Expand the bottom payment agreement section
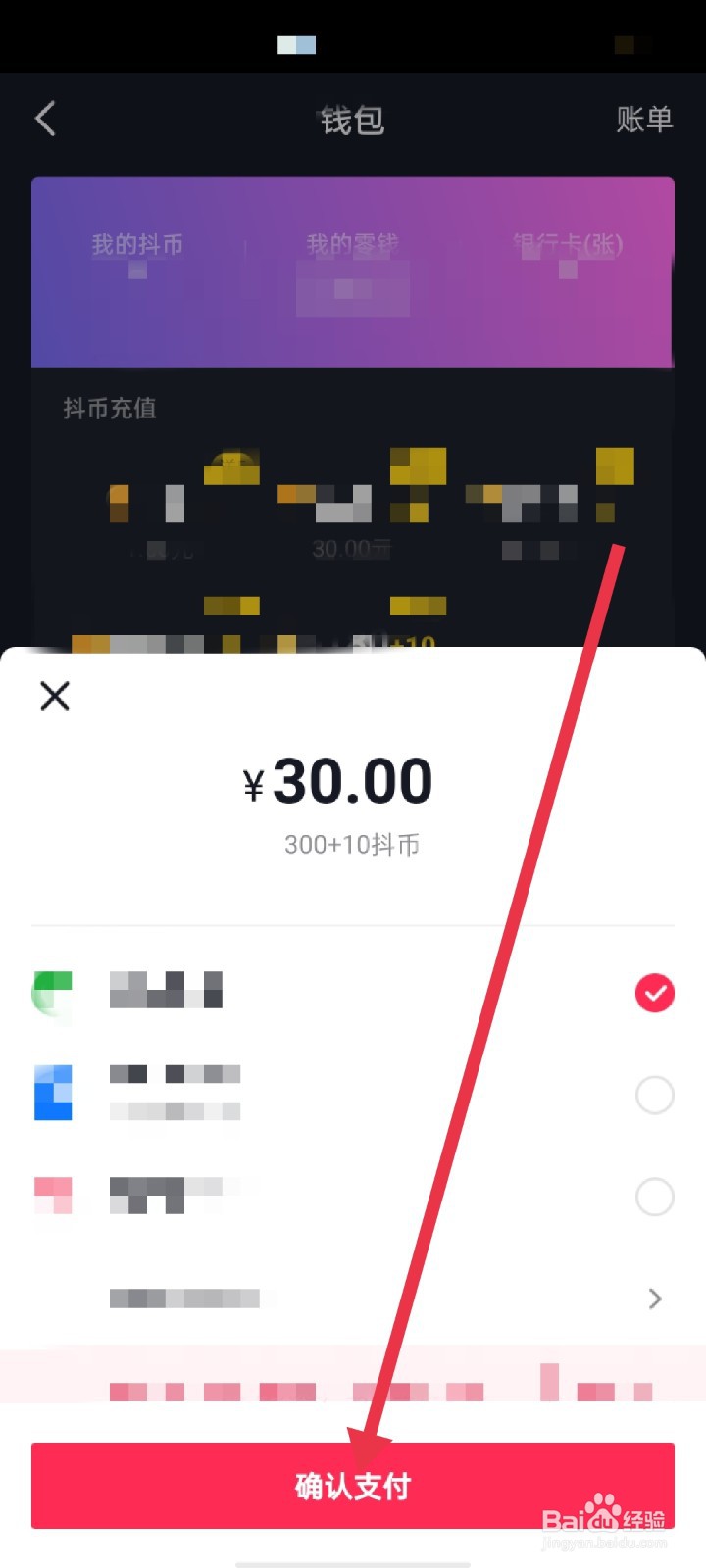This screenshot has width=706, height=1568. coord(353,1392)
